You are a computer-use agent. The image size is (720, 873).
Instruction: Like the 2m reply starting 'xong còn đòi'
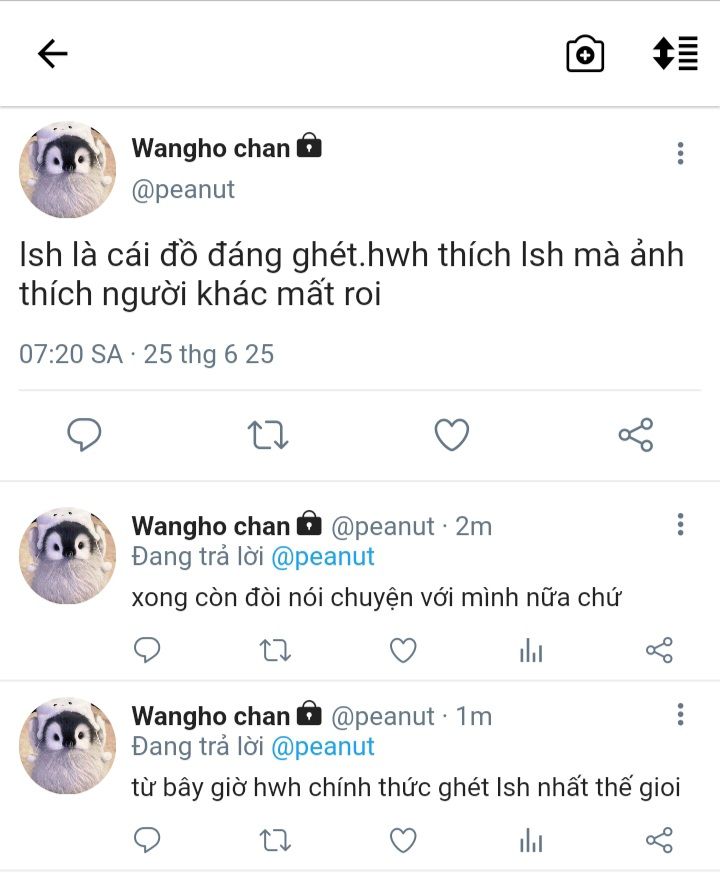click(403, 651)
